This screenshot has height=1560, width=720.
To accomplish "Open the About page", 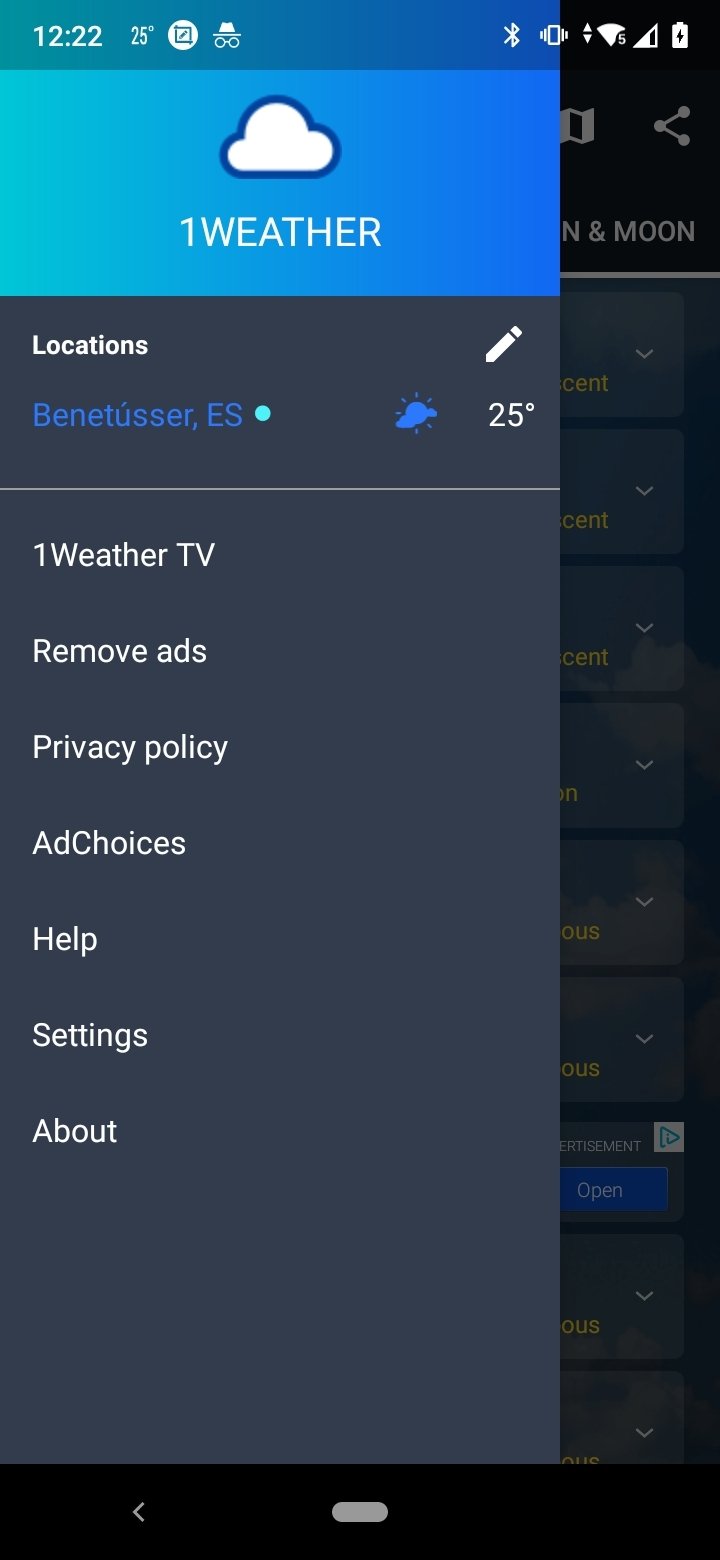I will click(x=280, y=1131).
